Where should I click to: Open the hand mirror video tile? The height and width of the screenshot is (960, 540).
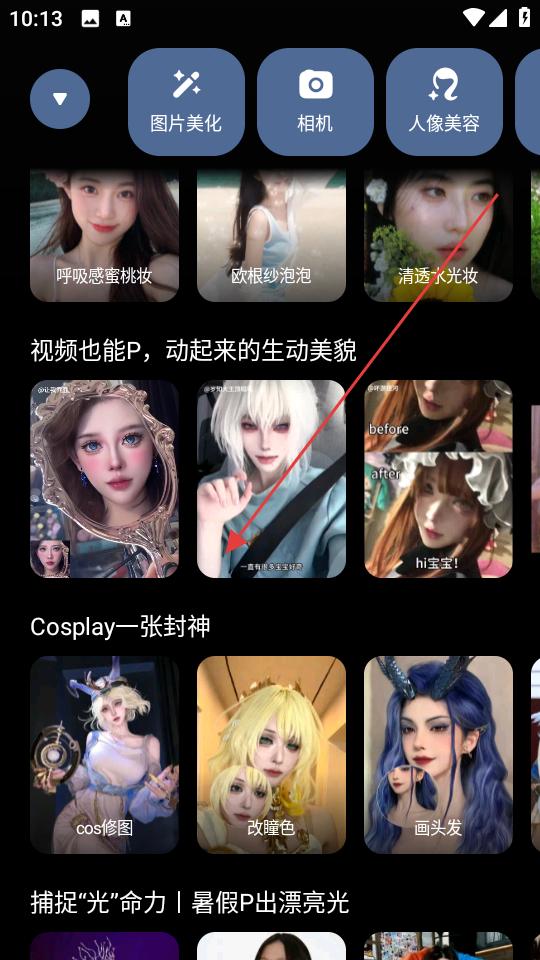pos(105,479)
